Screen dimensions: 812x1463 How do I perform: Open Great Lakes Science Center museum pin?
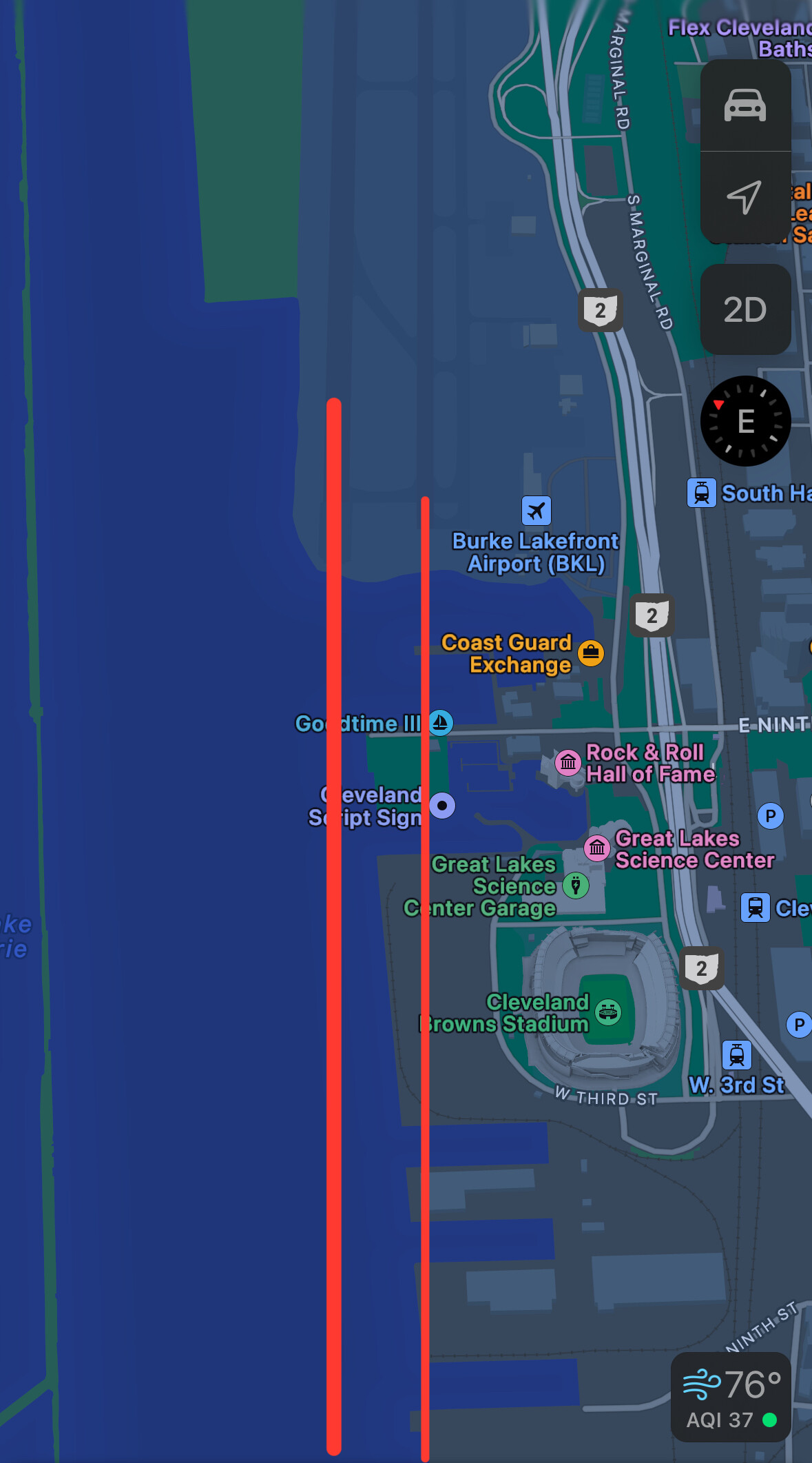click(x=597, y=848)
